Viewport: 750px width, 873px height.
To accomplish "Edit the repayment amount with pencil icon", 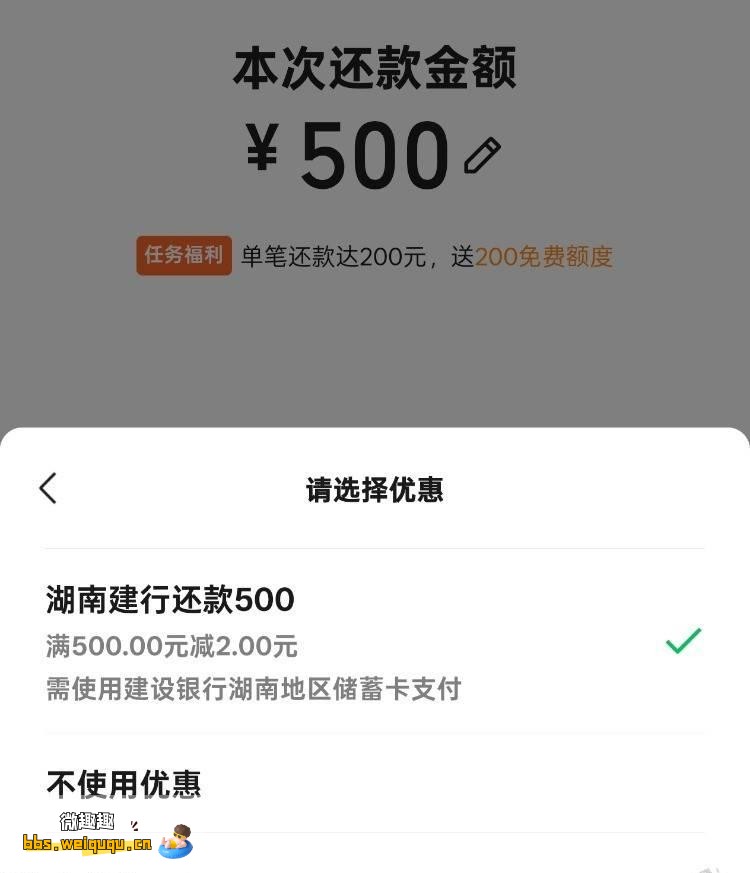I will tap(482, 156).
